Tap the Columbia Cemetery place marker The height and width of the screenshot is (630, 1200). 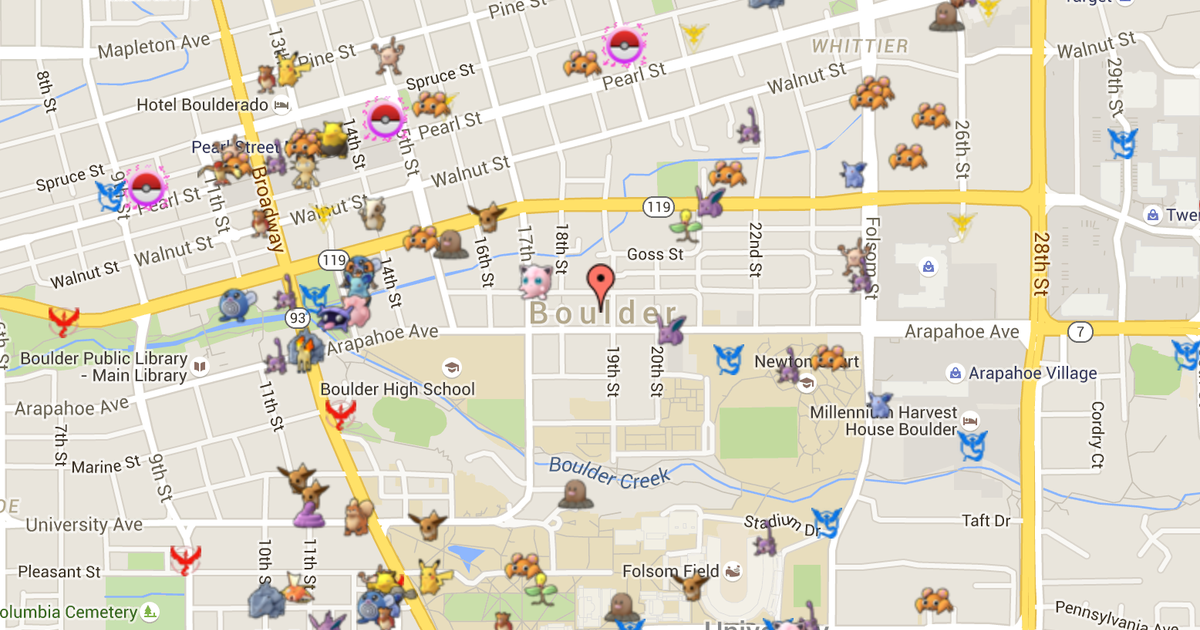(150, 612)
